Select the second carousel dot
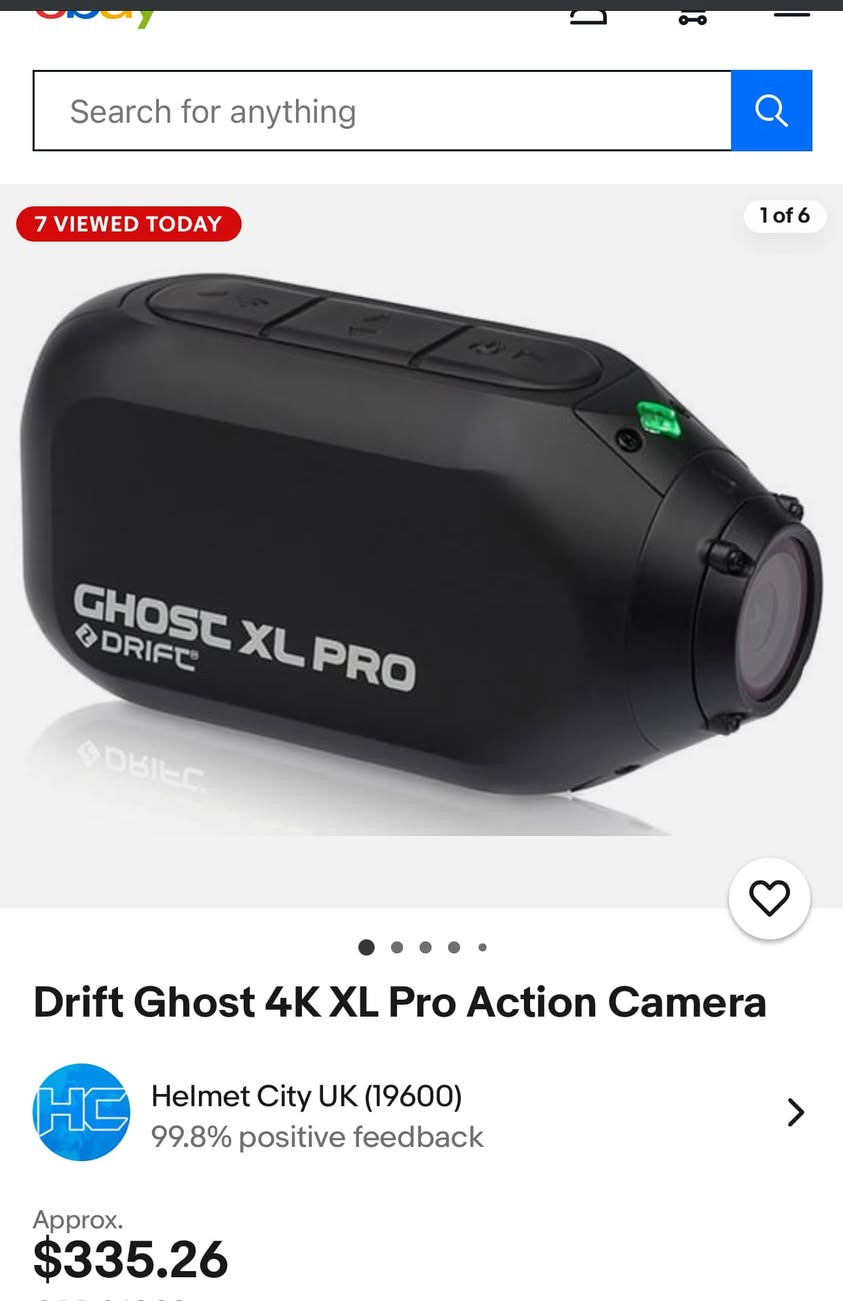This screenshot has width=843, height=1301. (x=396, y=947)
